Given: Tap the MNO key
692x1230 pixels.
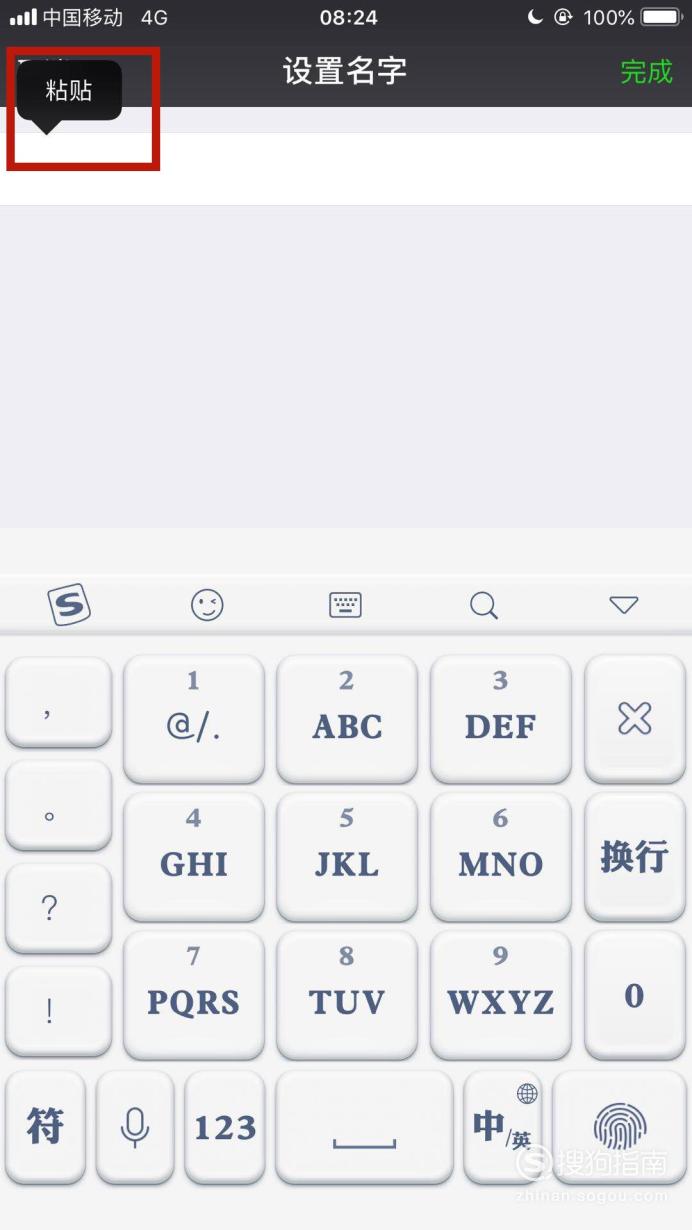Looking at the screenshot, I should point(501,857).
